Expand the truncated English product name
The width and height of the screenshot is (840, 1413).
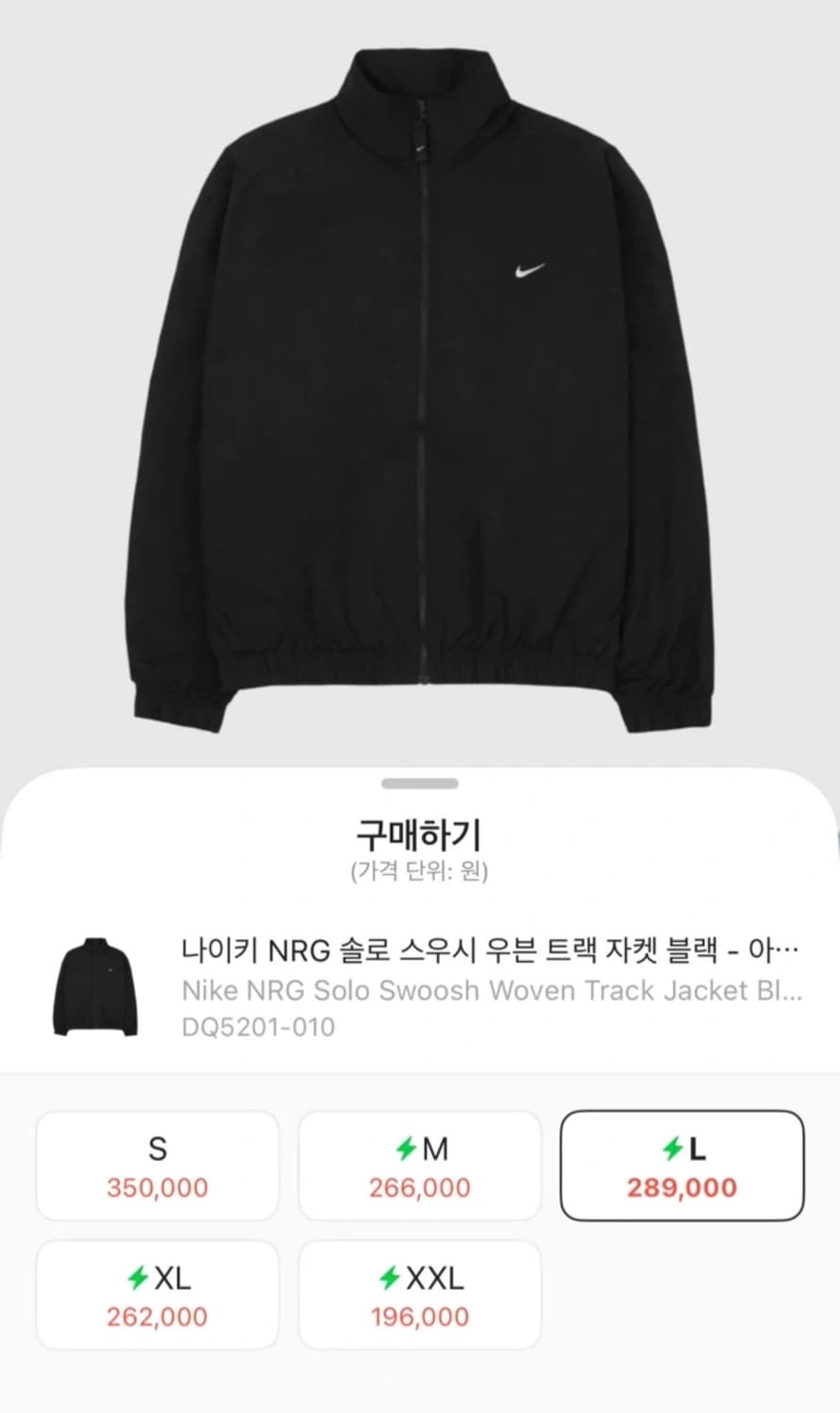[x=486, y=991]
